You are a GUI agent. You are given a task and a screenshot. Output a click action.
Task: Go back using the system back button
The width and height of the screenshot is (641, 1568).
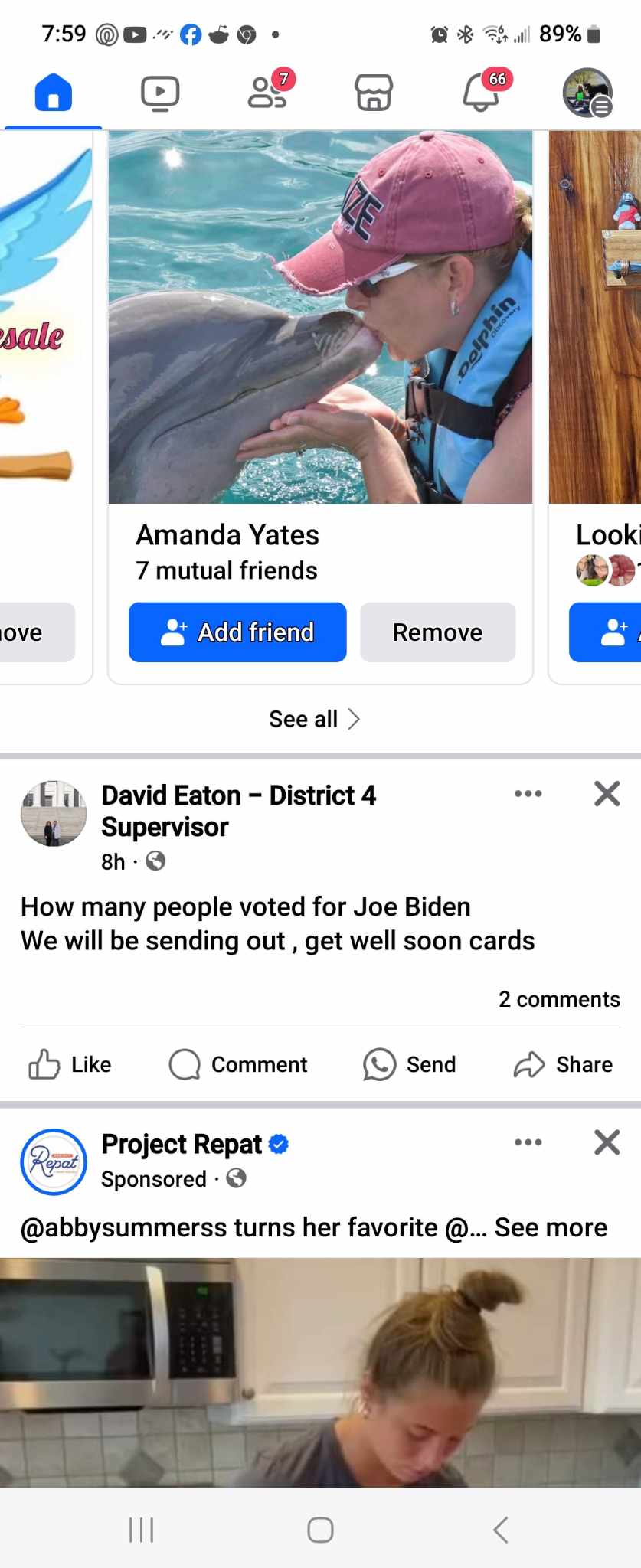pyautogui.click(x=501, y=1530)
